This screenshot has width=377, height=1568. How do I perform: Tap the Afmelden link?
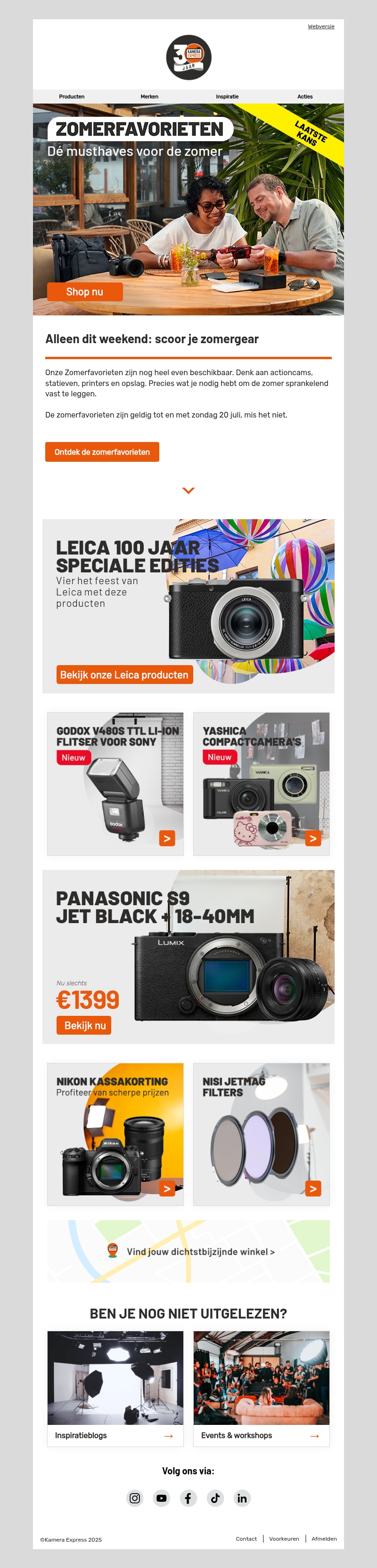coord(324,1538)
